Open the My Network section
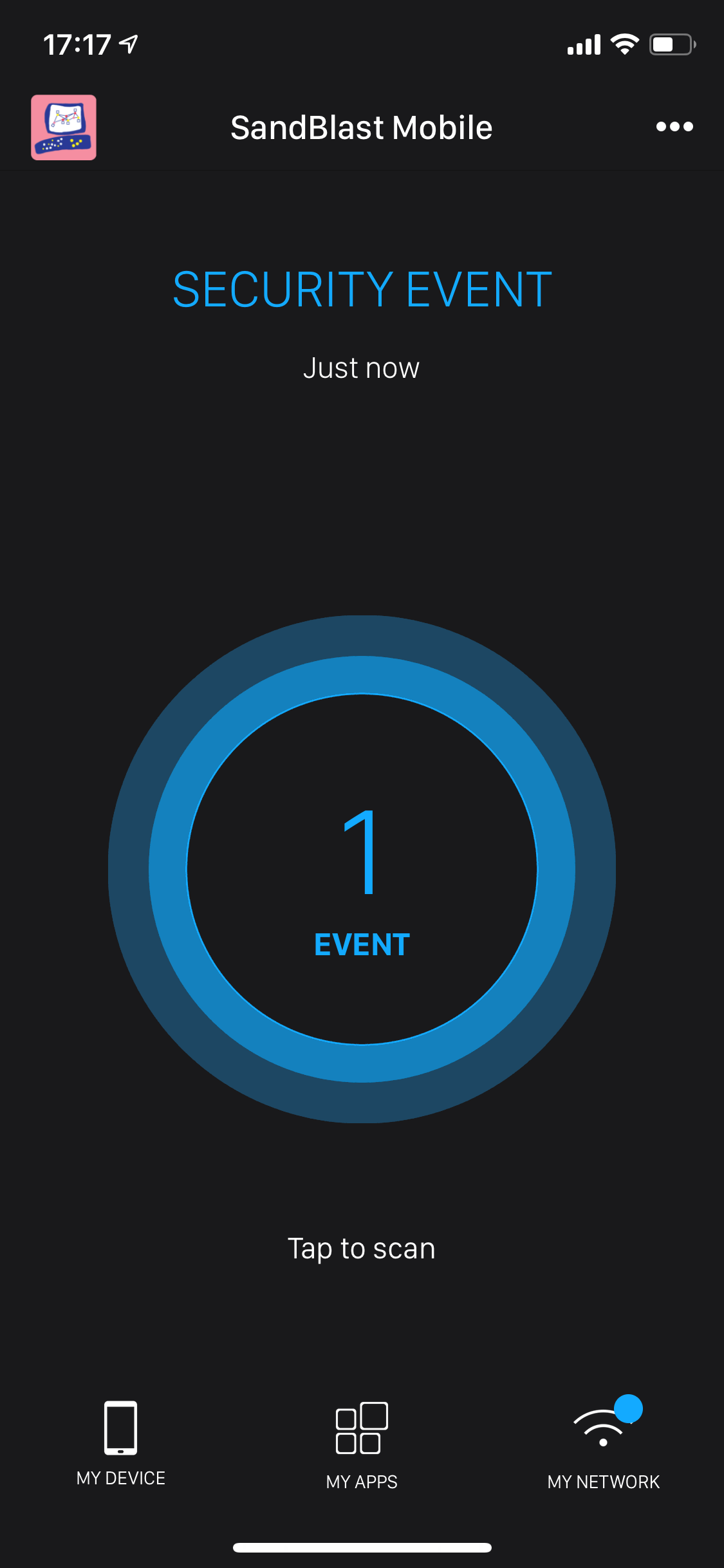Screen dimensions: 724x1568 [x=603, y=1444]
